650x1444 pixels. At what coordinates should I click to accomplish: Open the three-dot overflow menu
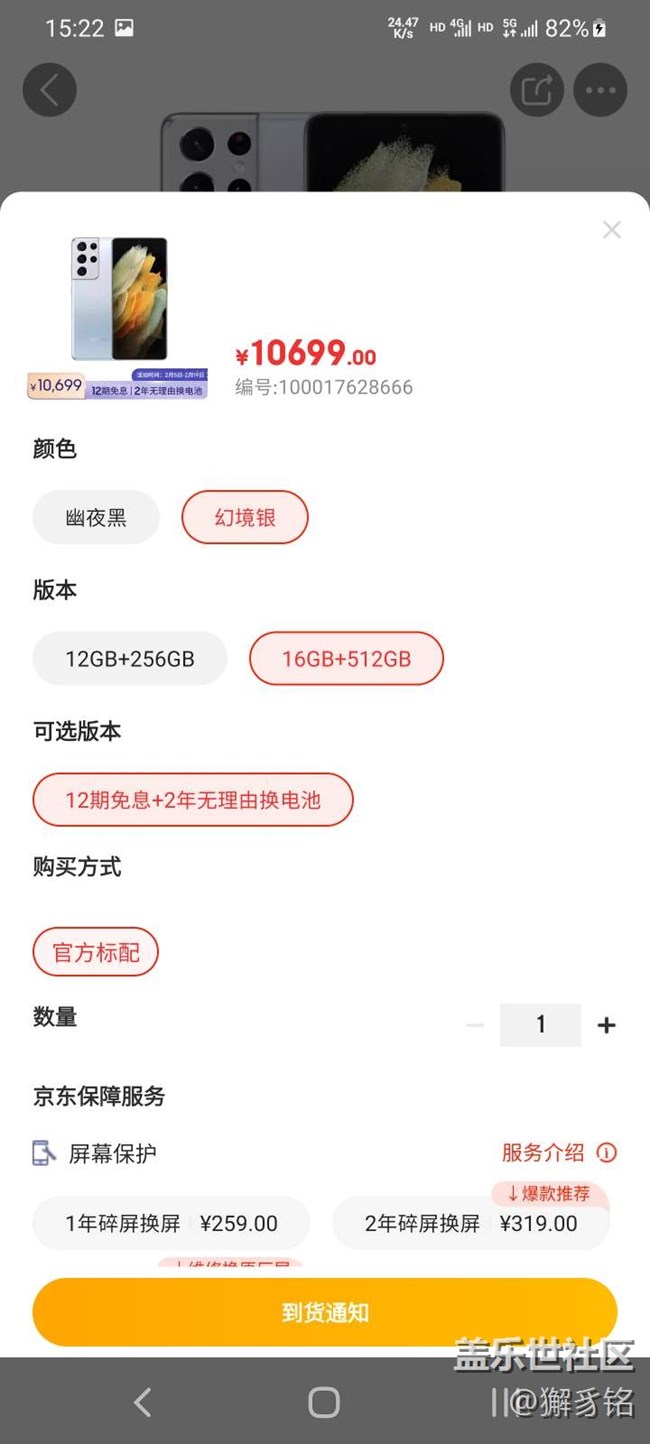(600, 90)
